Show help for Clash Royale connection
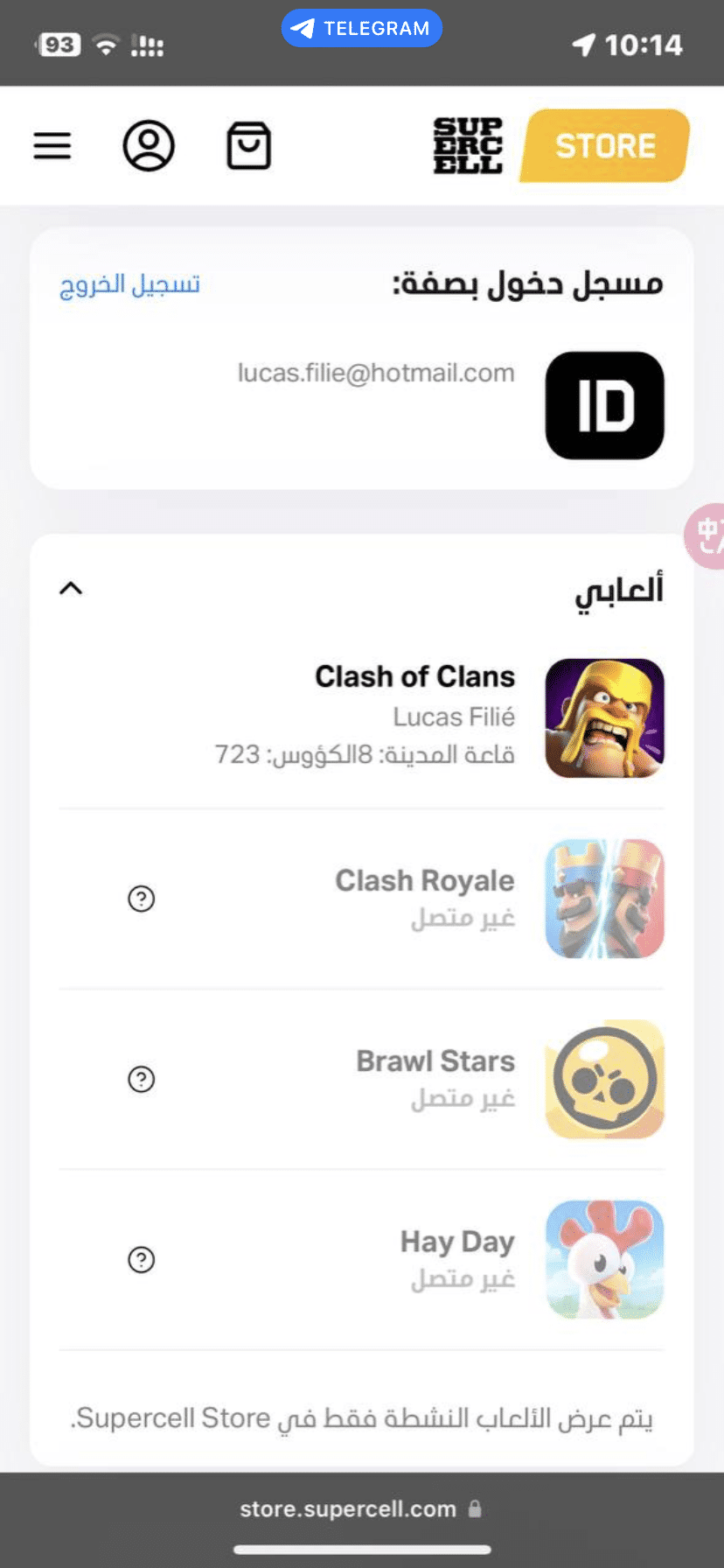The image size is (724, 1568). coord(141,899)
